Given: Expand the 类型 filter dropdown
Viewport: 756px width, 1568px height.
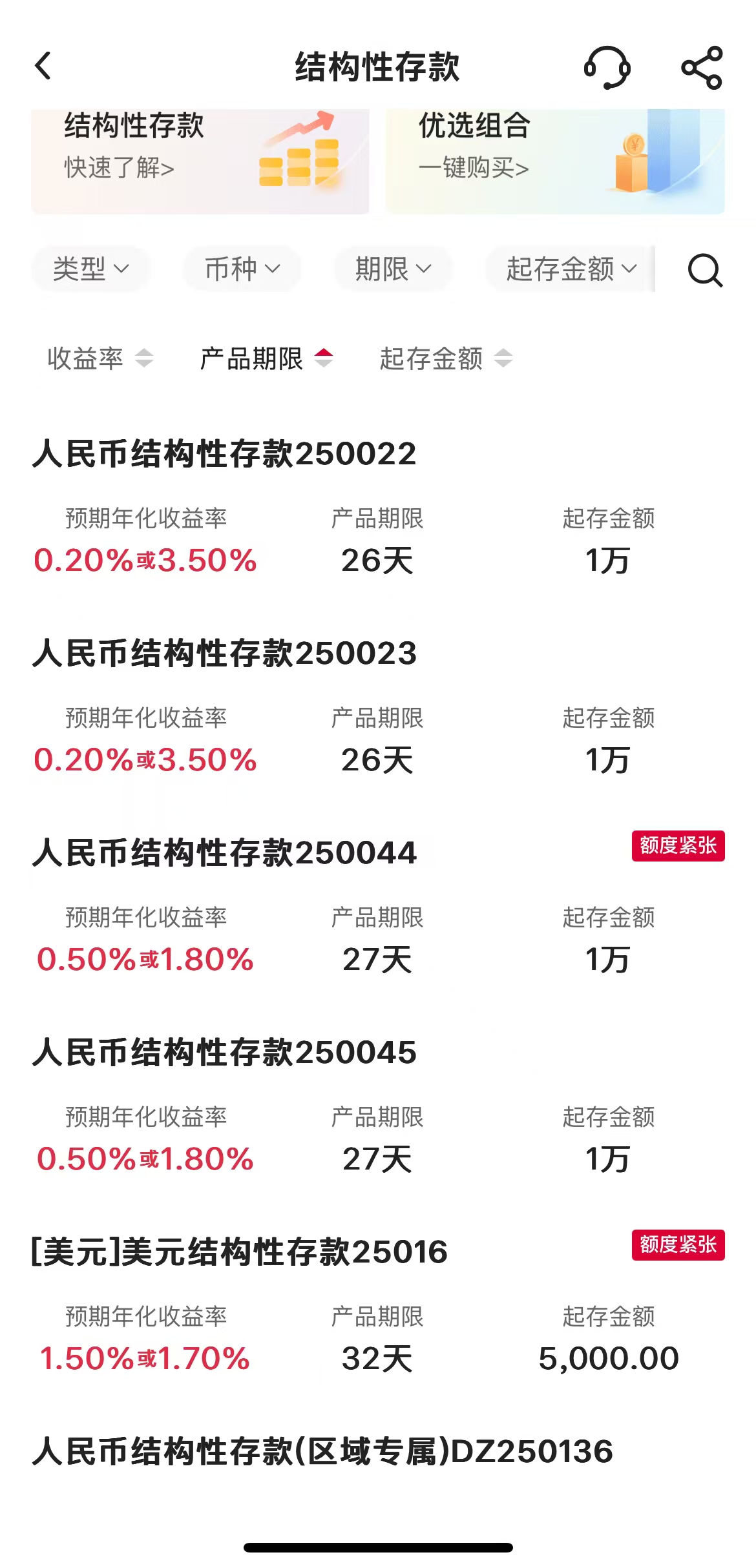Looking at the screenshot, I should point(91,269).
